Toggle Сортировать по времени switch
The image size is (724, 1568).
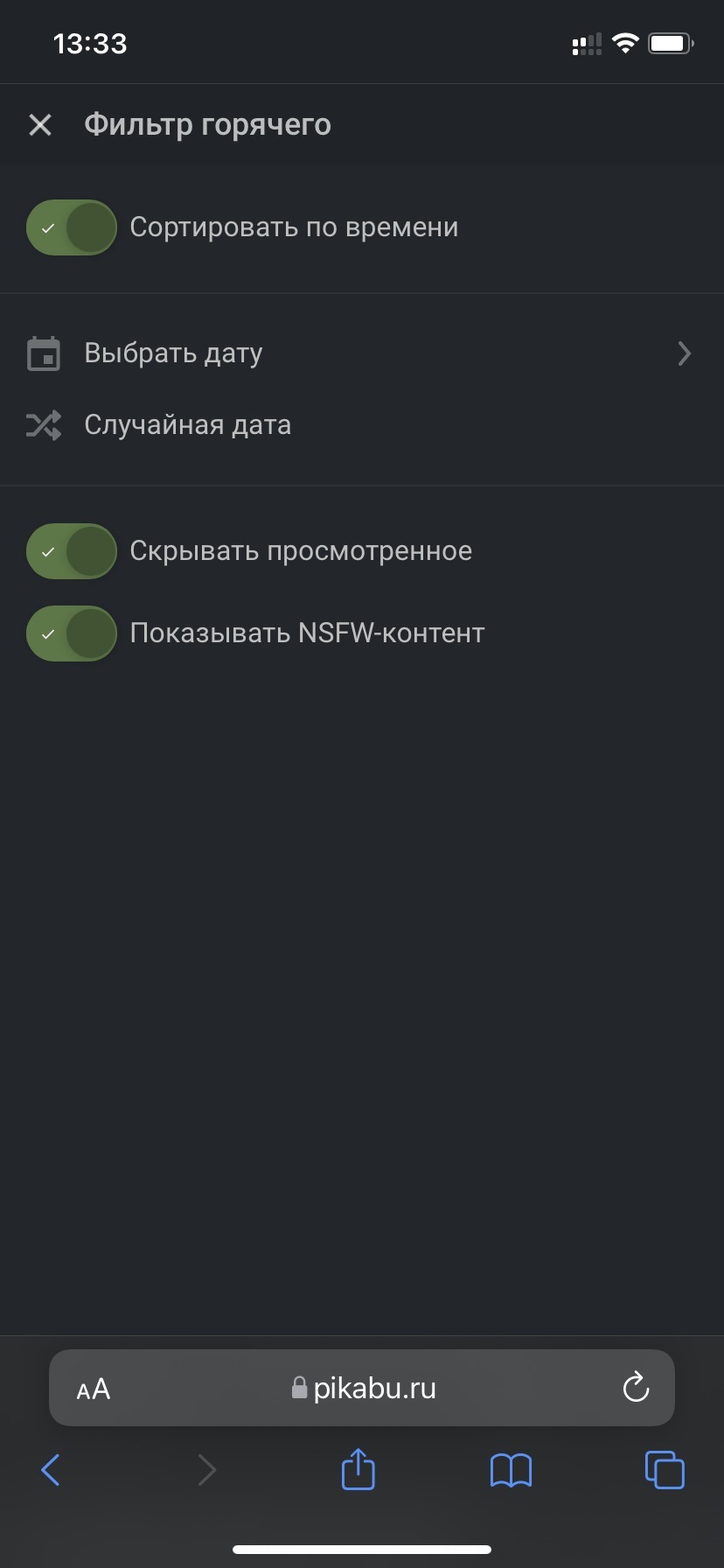[72, 227]
